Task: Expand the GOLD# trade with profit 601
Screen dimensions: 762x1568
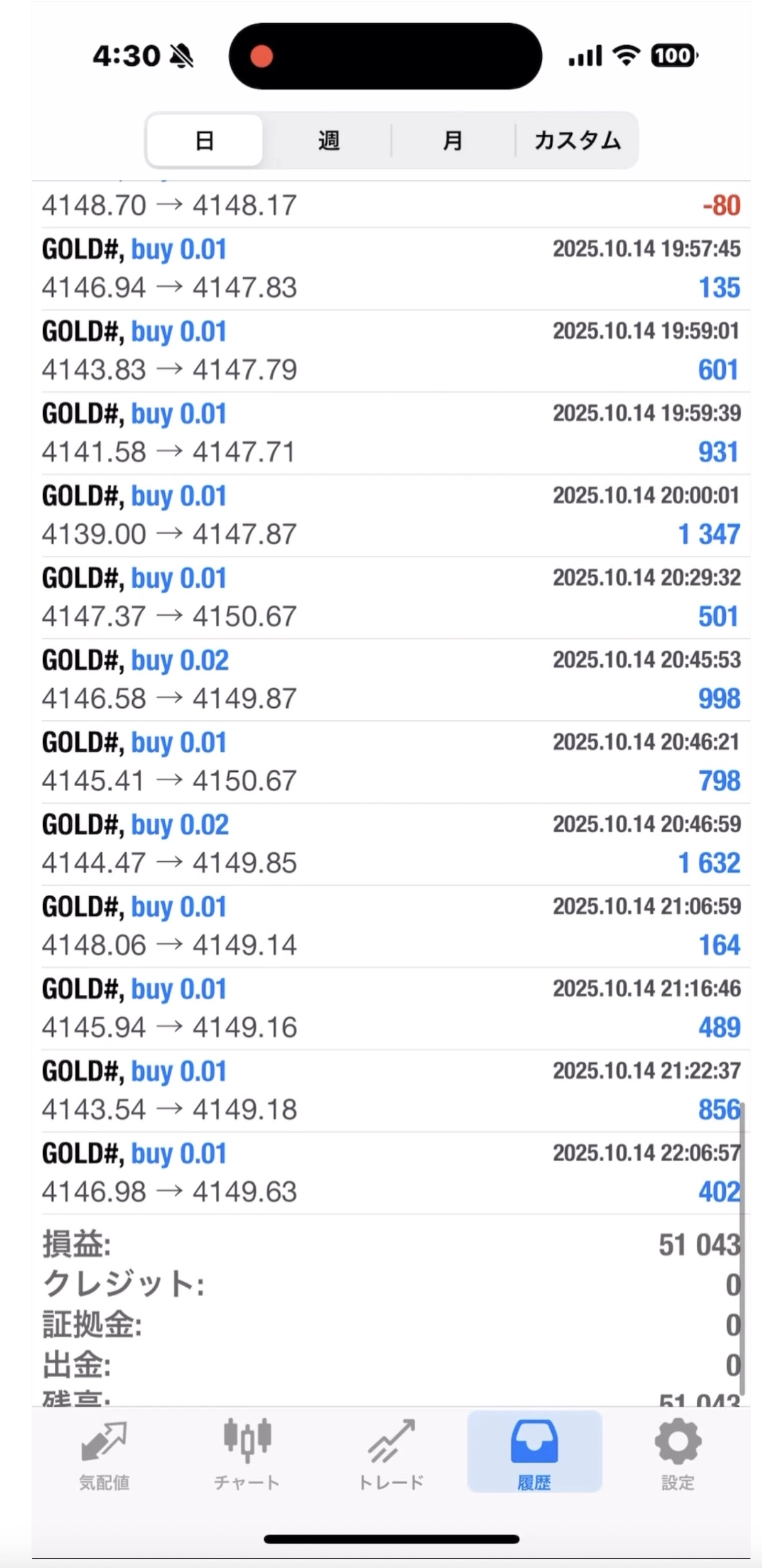Action: click(391, 351)
